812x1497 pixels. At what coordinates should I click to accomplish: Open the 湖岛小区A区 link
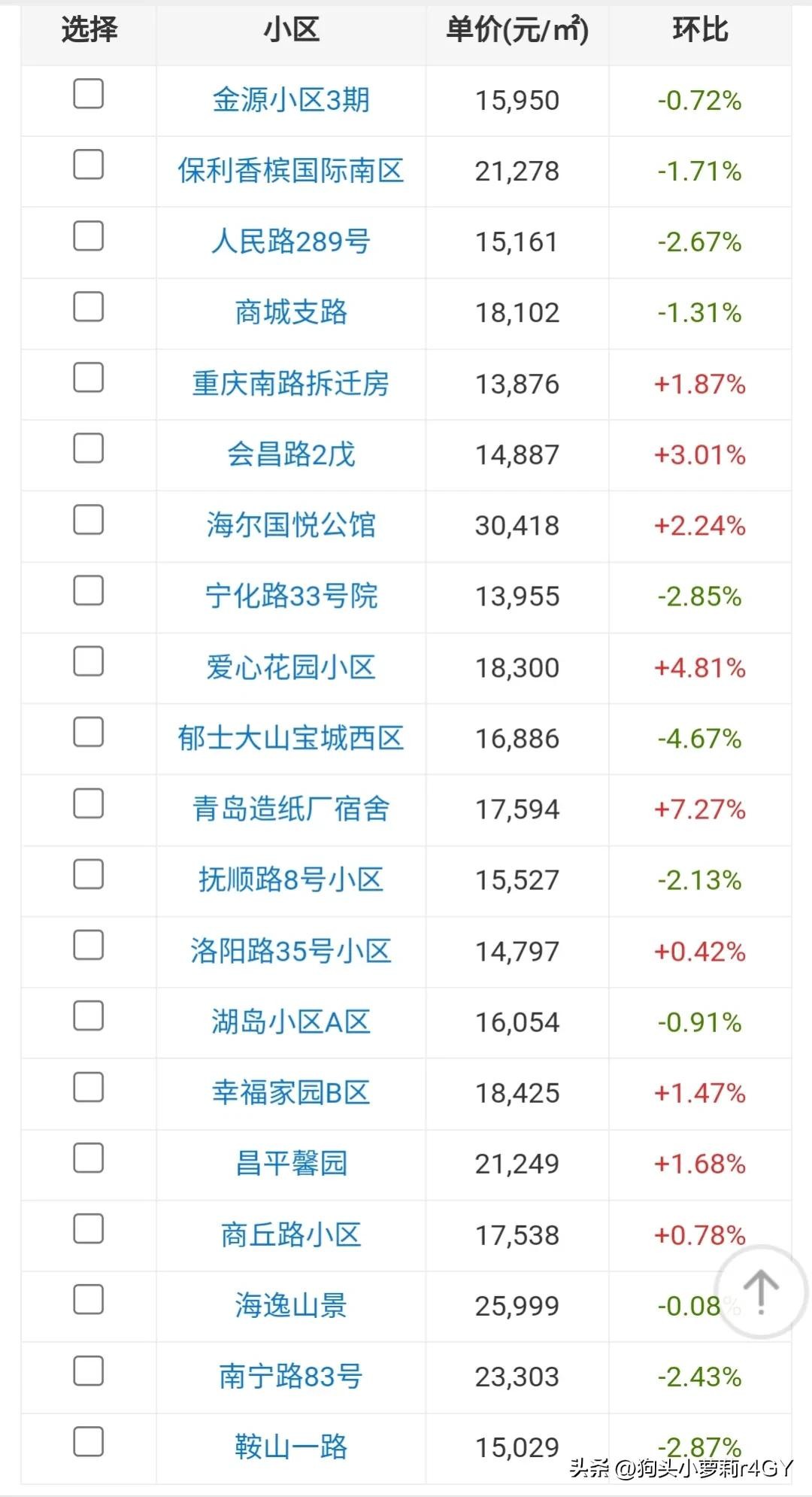tap(291, 1022)
